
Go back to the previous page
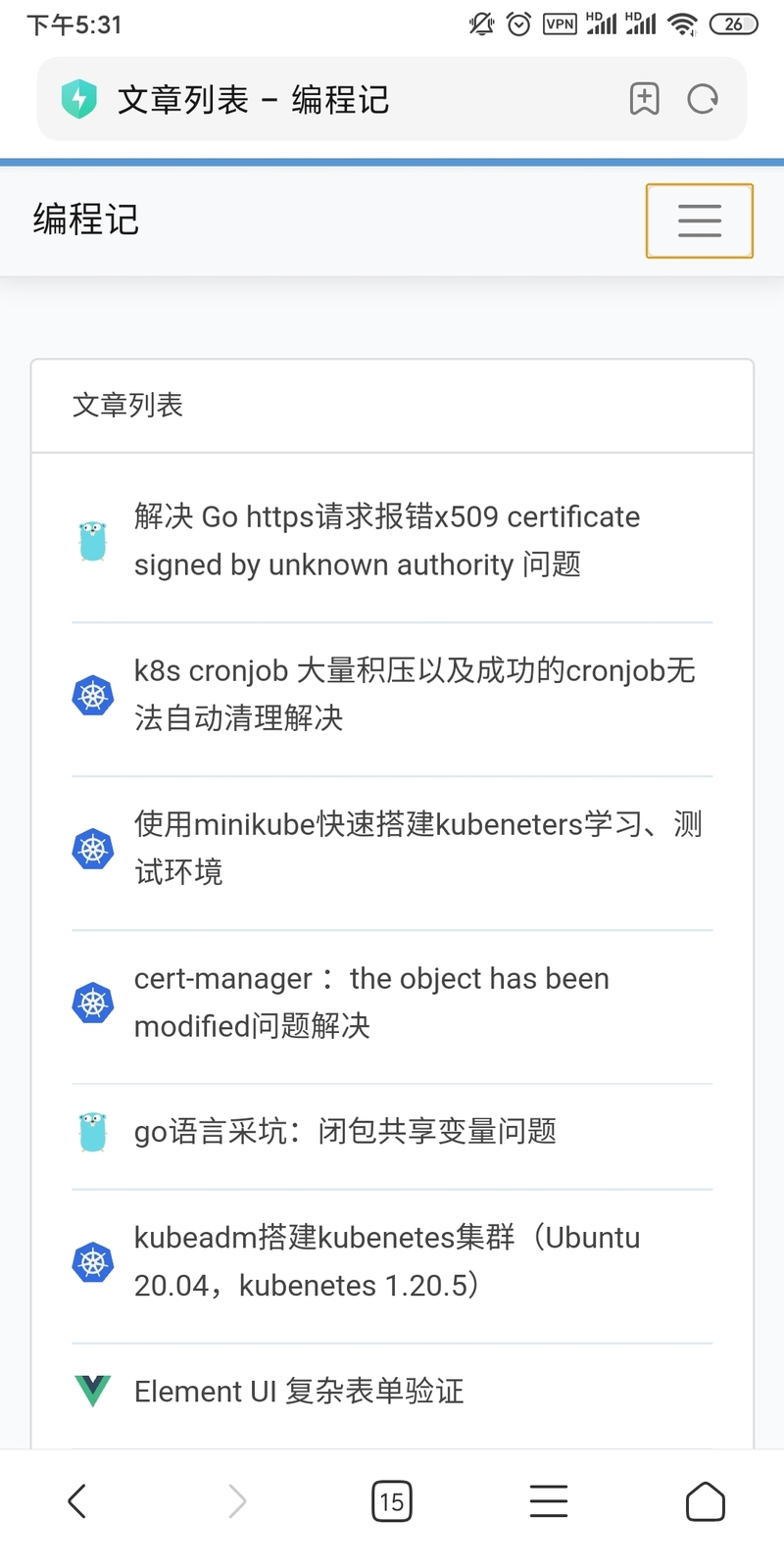[x=77, y=1500]
